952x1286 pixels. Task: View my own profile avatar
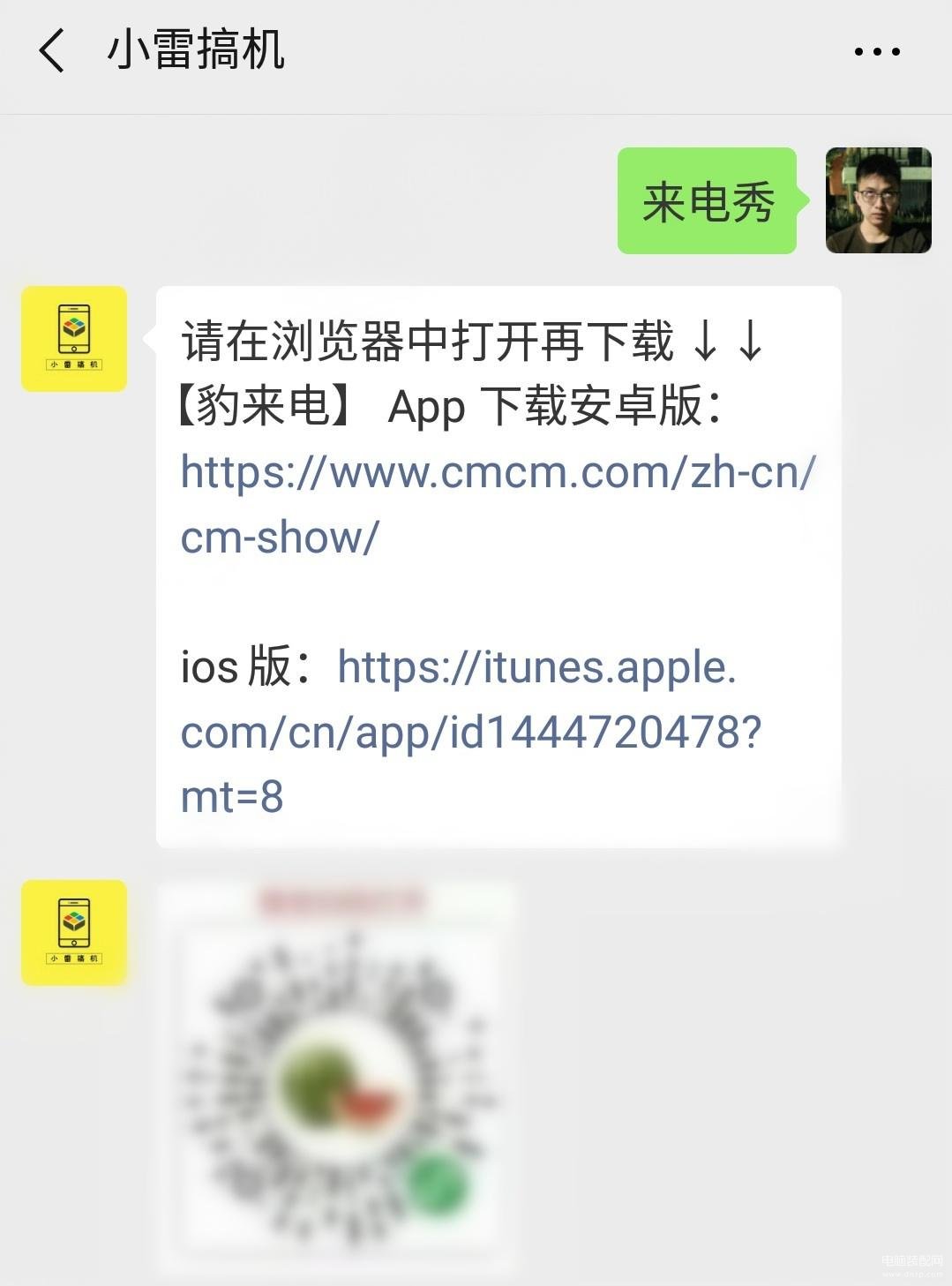(878, 200)
